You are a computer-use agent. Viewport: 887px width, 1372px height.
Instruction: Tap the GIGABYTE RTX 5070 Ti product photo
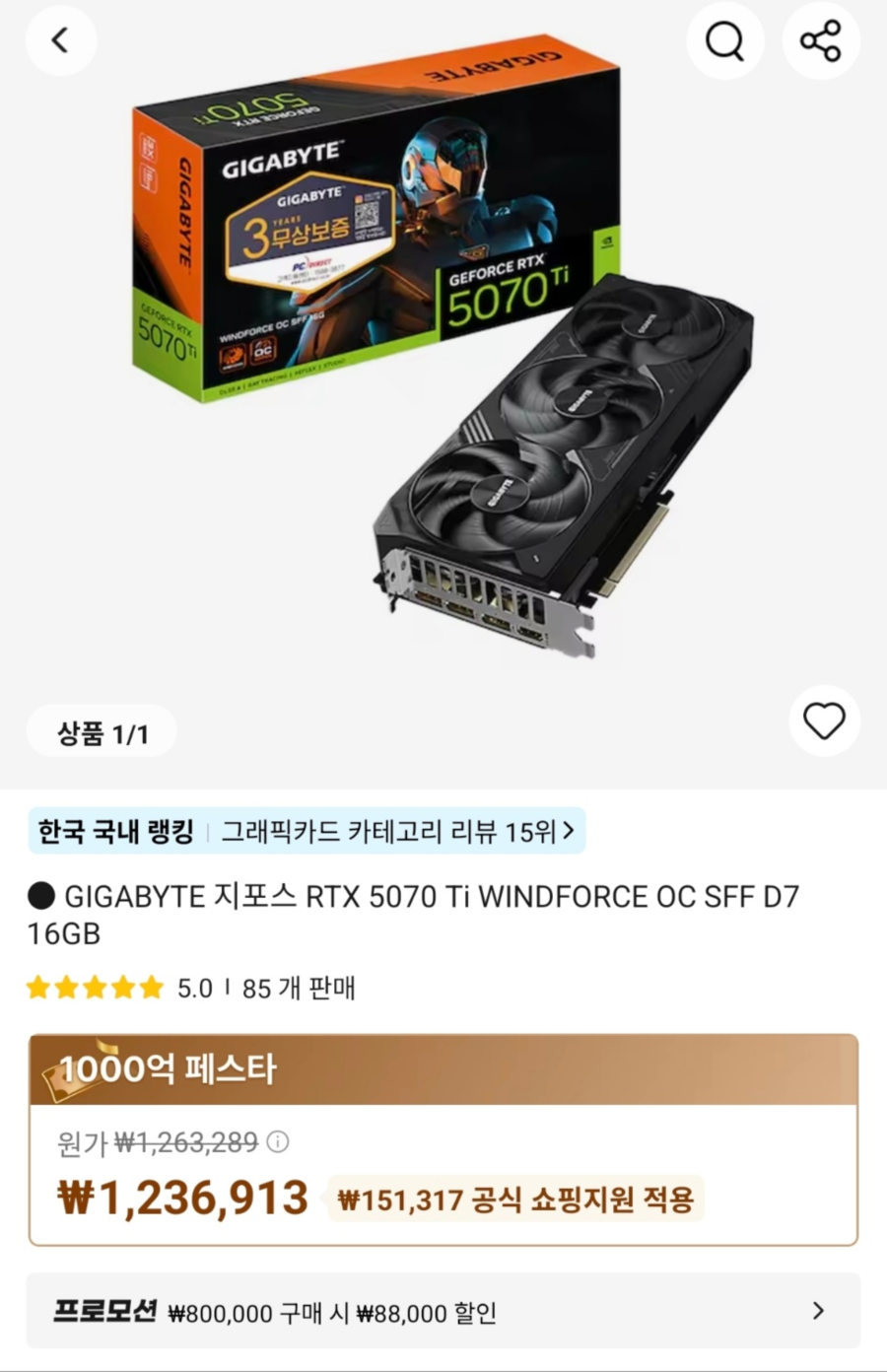tap(443, 375)
